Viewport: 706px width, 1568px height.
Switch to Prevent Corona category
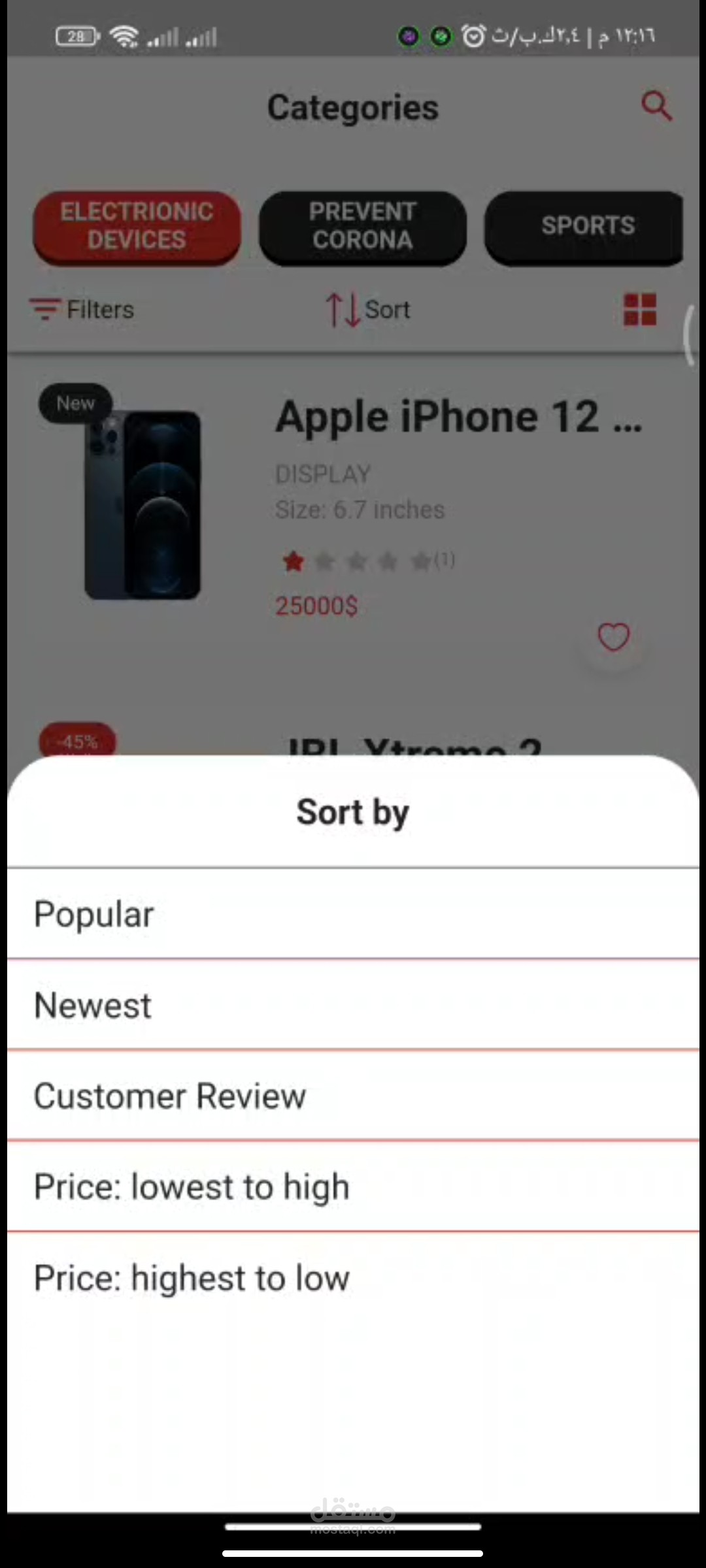363,227
